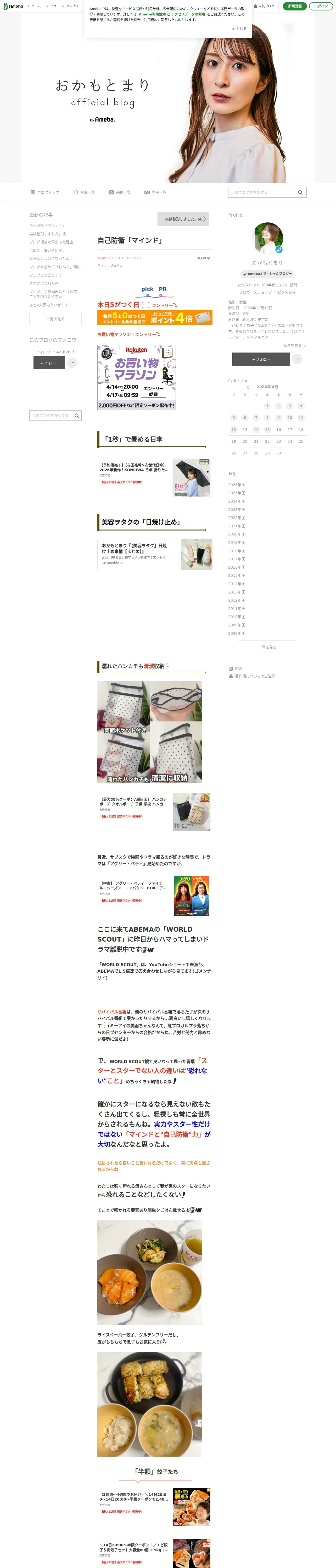Open the Rakuten お買い物マラソン banner
336x1568 pixels.
pos(137,377)
